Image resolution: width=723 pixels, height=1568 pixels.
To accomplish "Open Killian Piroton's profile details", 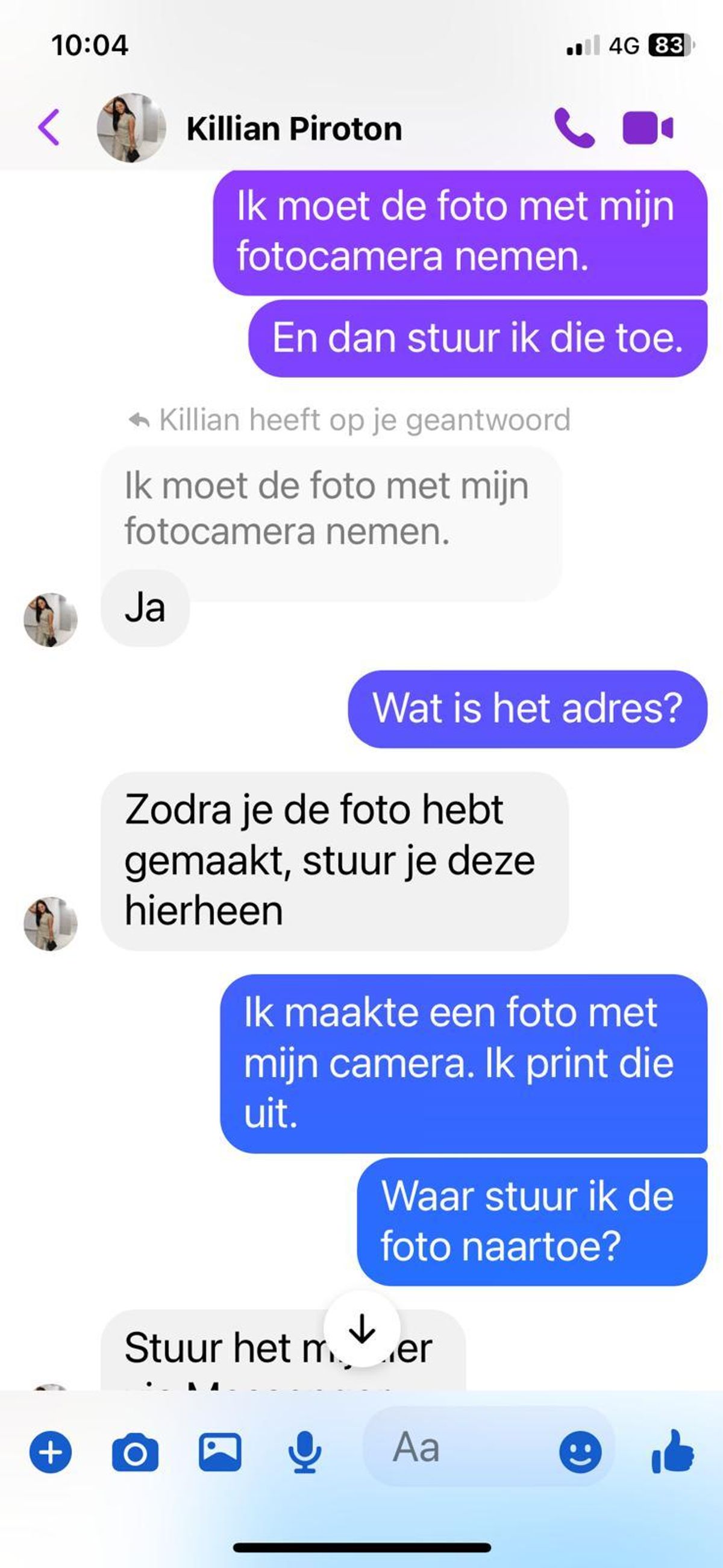I will click(x=293, y=129).
